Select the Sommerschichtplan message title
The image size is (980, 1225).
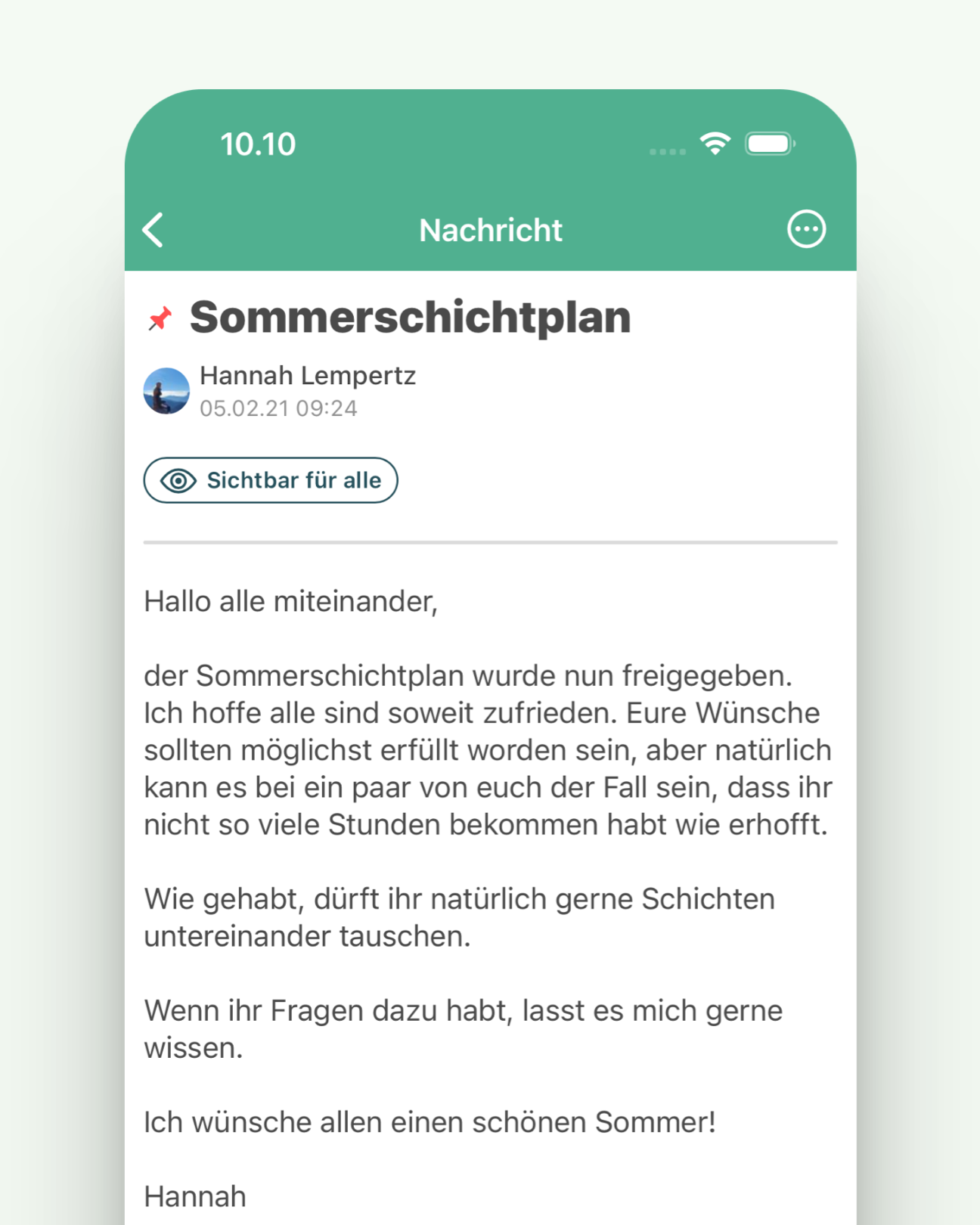411,318
